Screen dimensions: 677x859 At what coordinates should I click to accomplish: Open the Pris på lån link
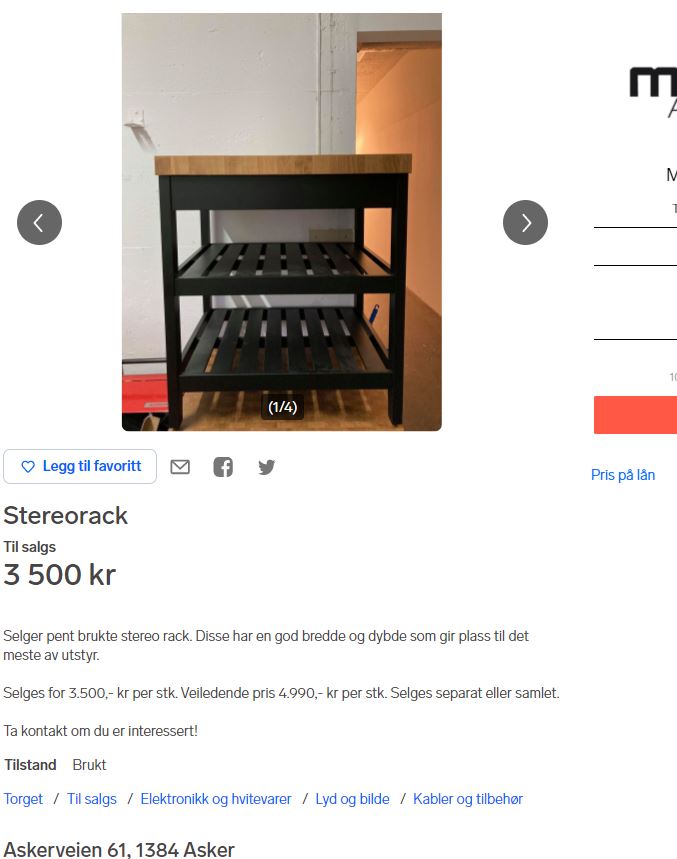pos(622,475)
